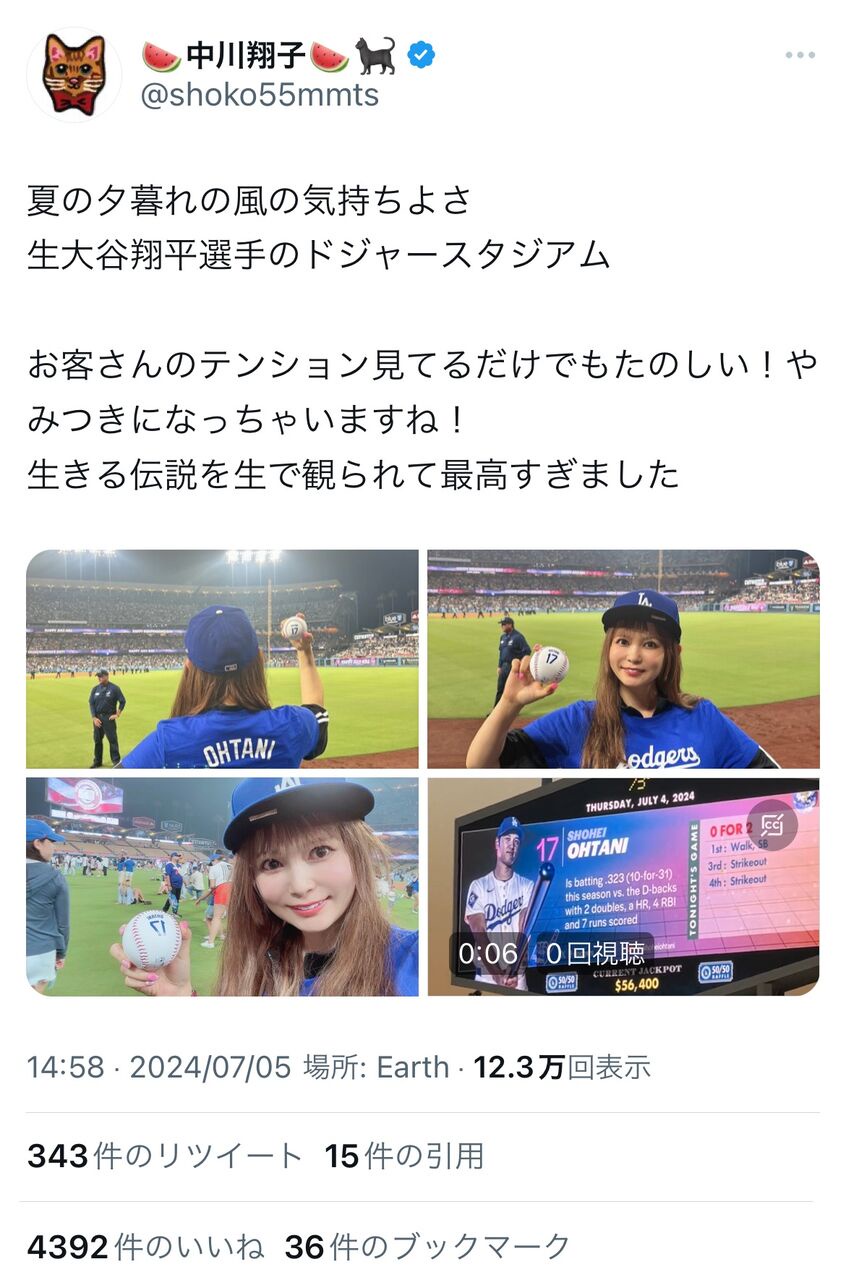
Task: View the 343 retweets list
Action: click(x=164, y=1156)
